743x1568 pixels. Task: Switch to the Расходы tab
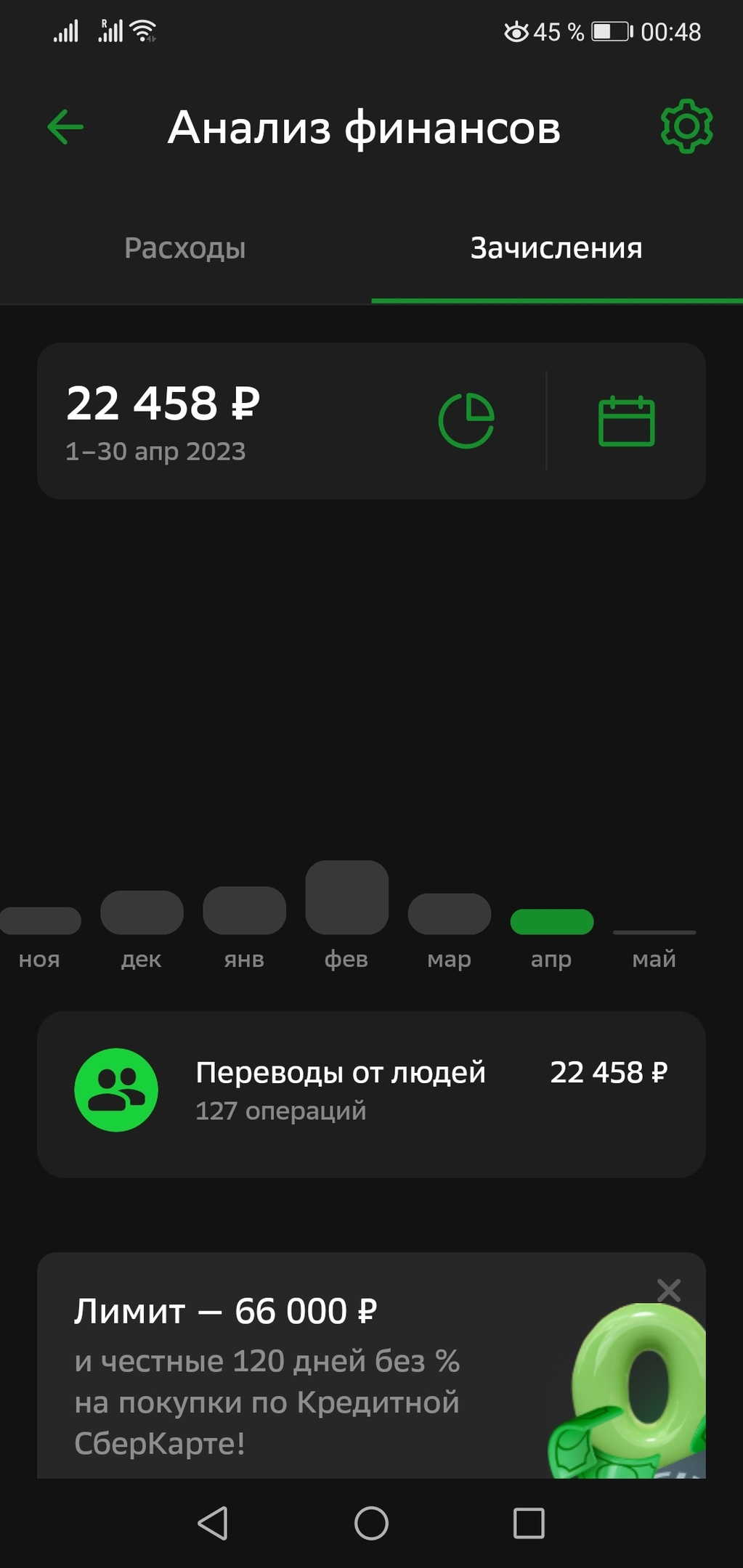(185, 248)
